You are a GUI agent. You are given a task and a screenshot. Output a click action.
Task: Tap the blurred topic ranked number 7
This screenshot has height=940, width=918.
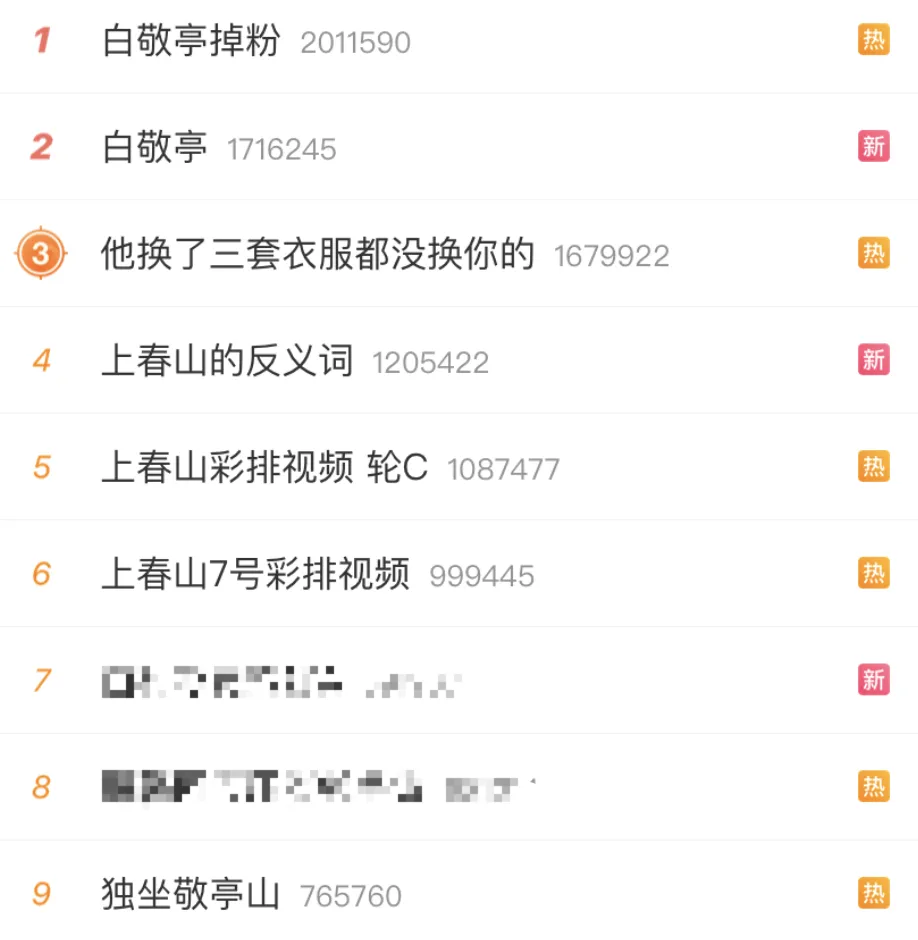click(x=225, y=682)
